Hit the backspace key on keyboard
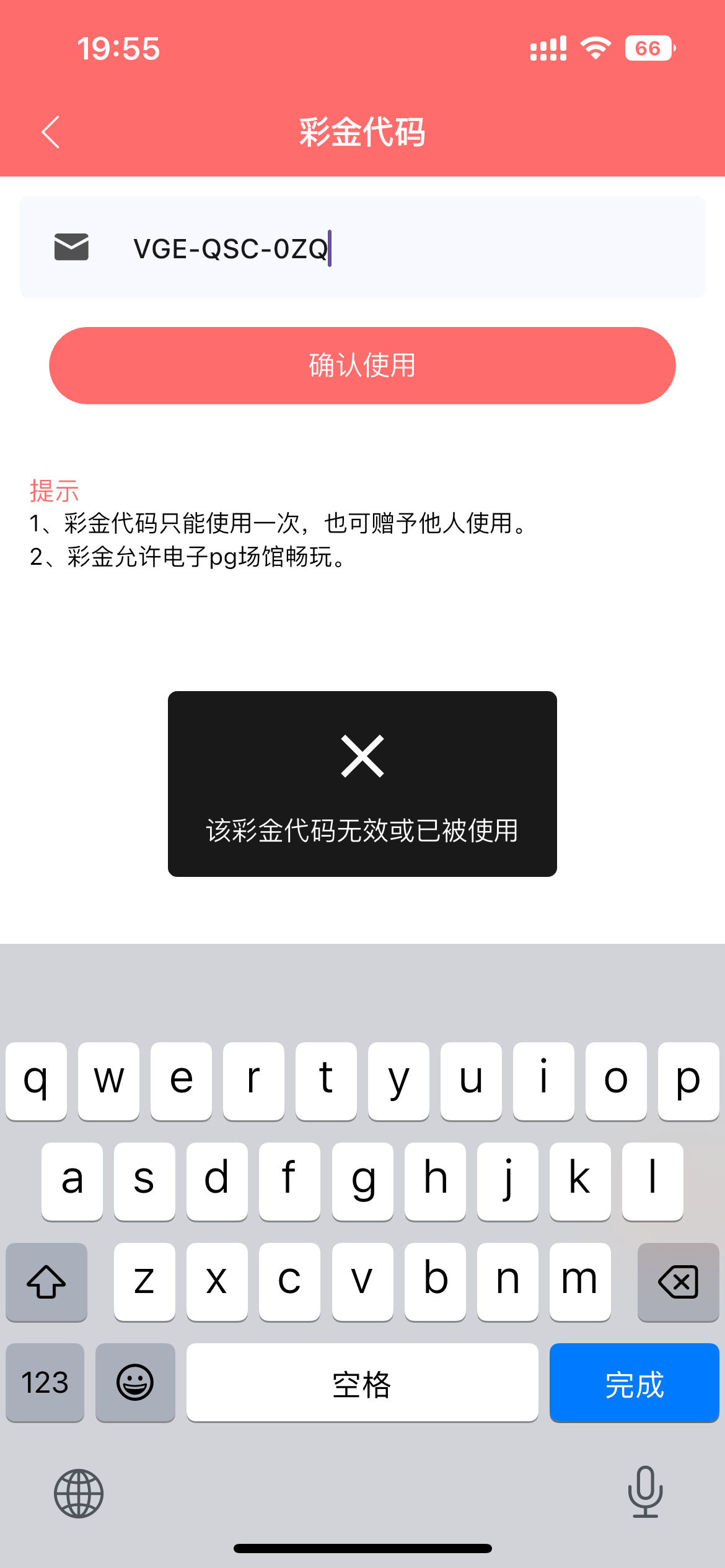 point(679,1281)
